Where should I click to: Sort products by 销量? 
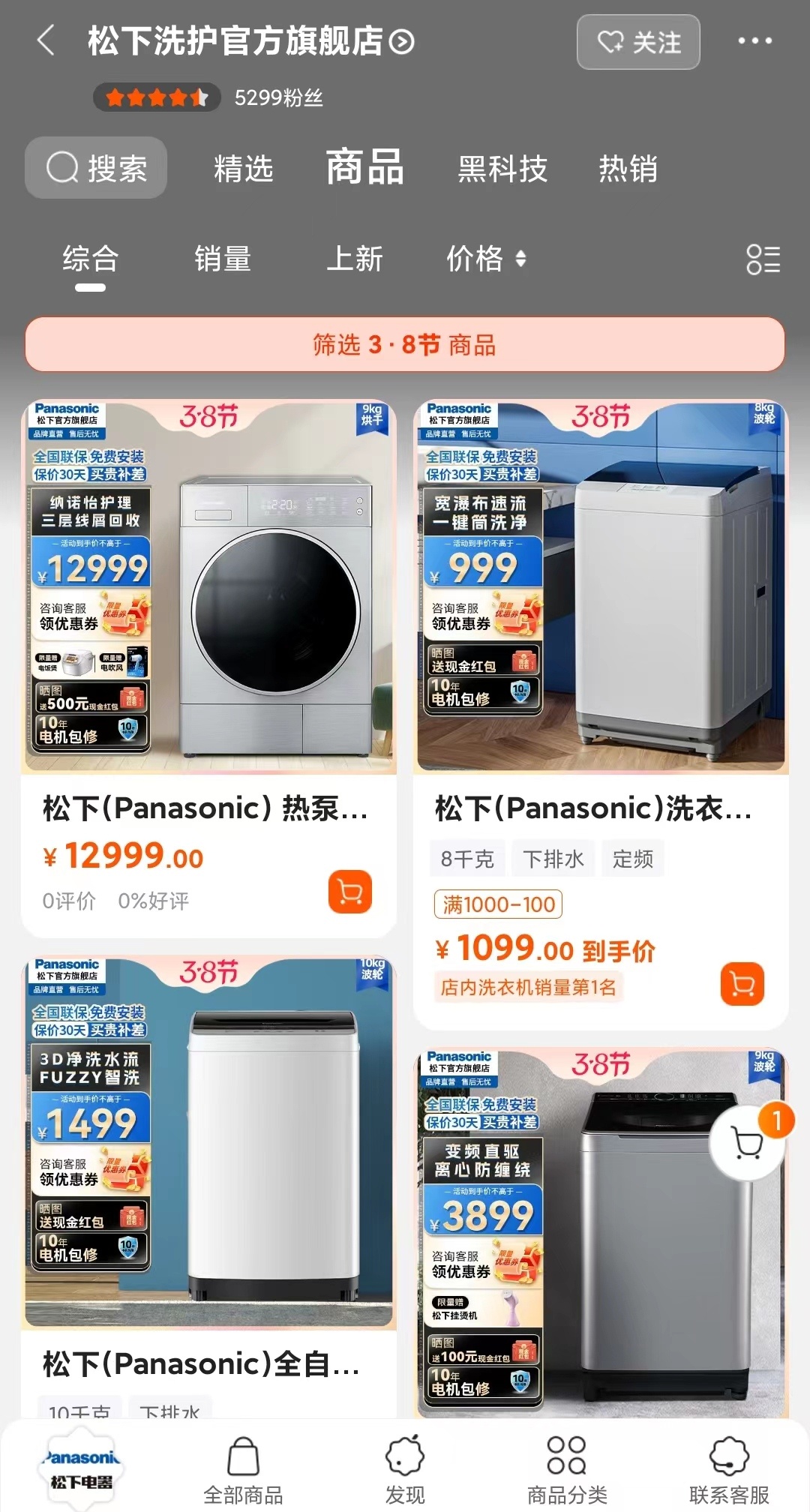pos(223,259)
